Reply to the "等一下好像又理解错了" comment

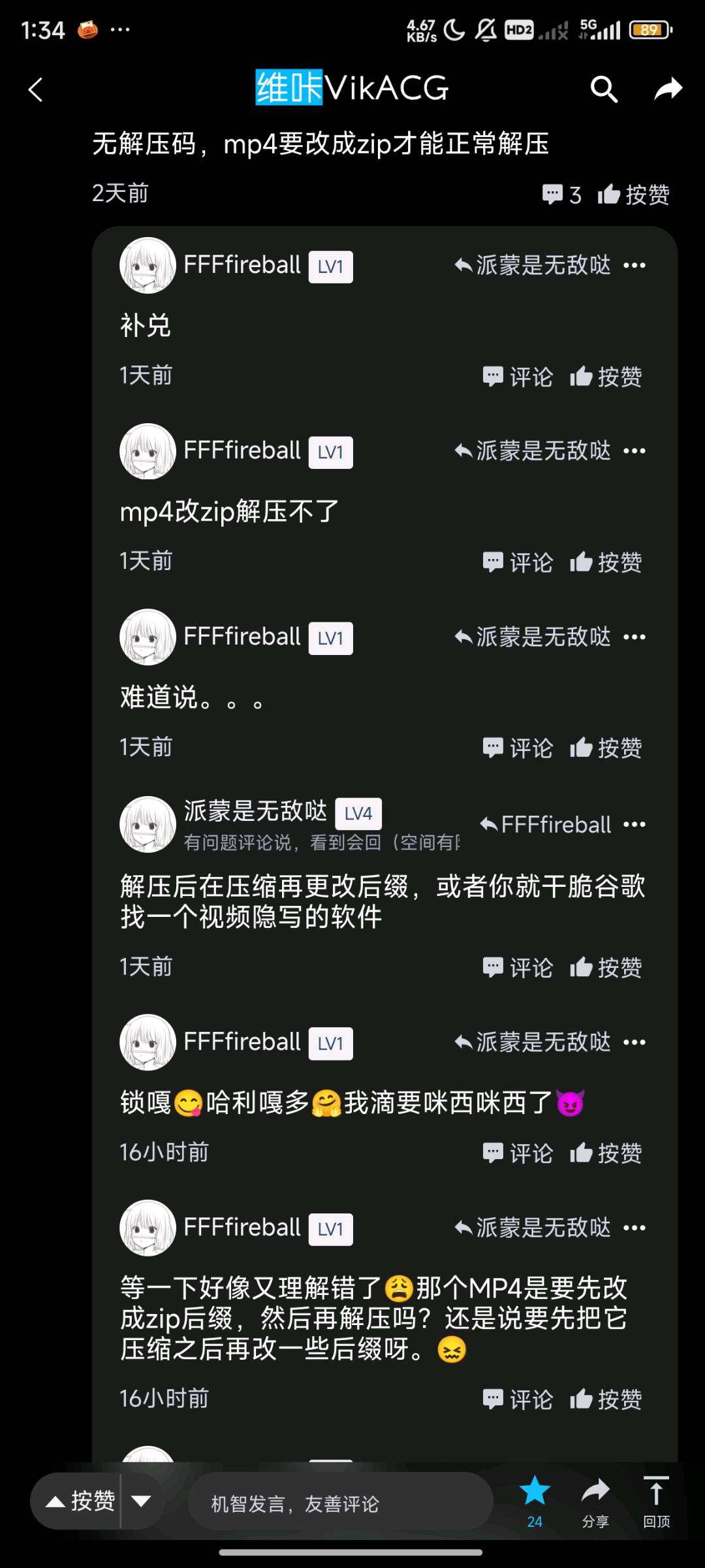pyautogui.click(x=518, y=1400)
